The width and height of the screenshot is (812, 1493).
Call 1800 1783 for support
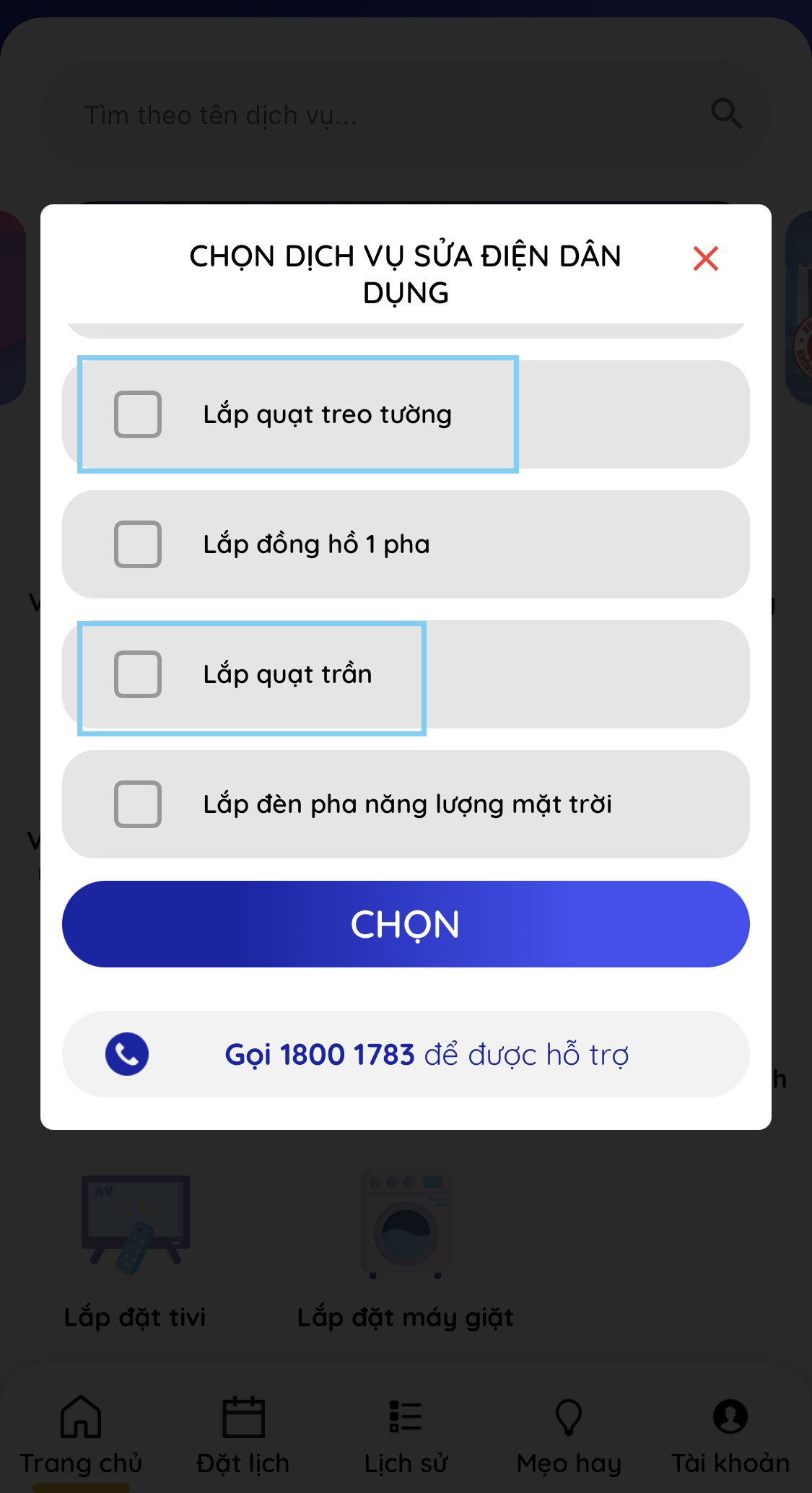click(x=406, y=1054)
